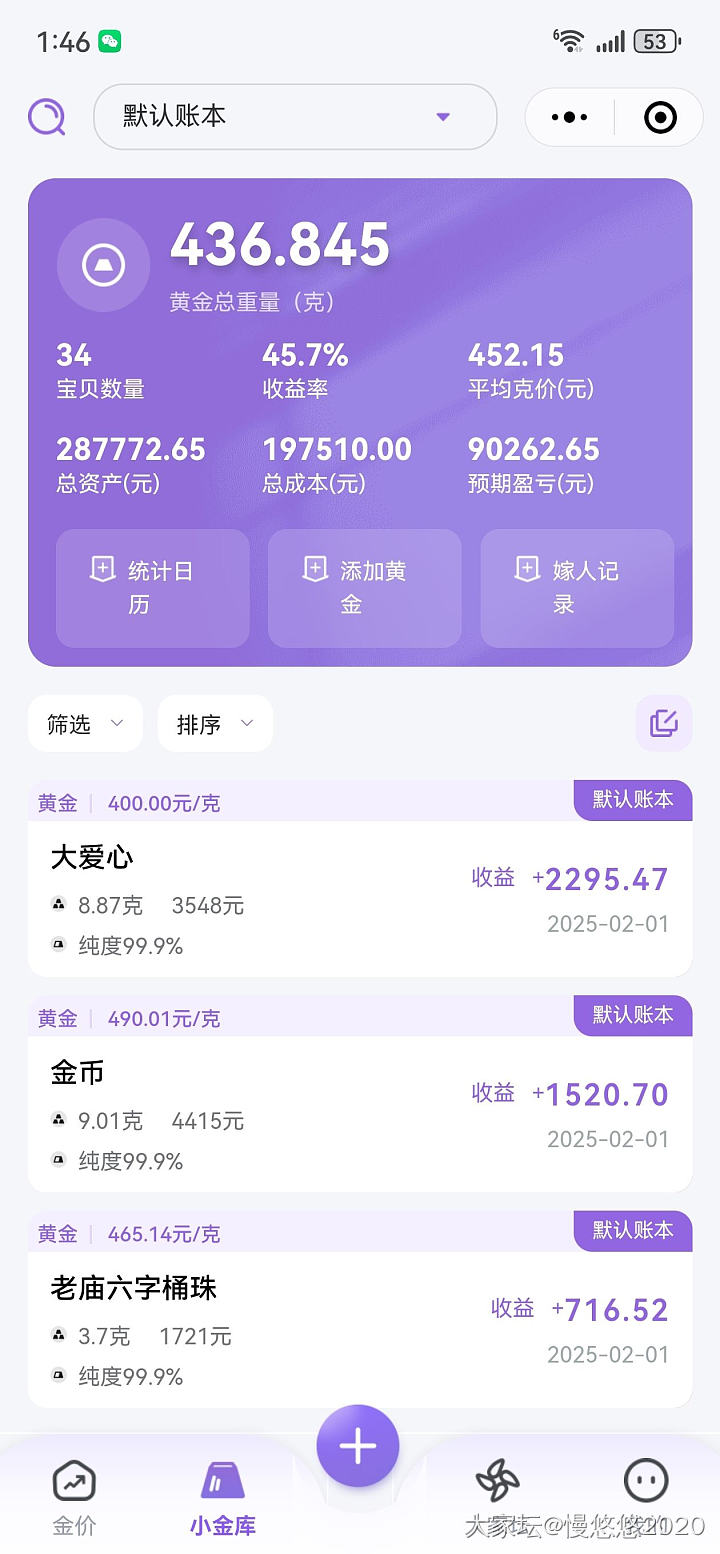Close the mini program with the circle button

(659, 117)
